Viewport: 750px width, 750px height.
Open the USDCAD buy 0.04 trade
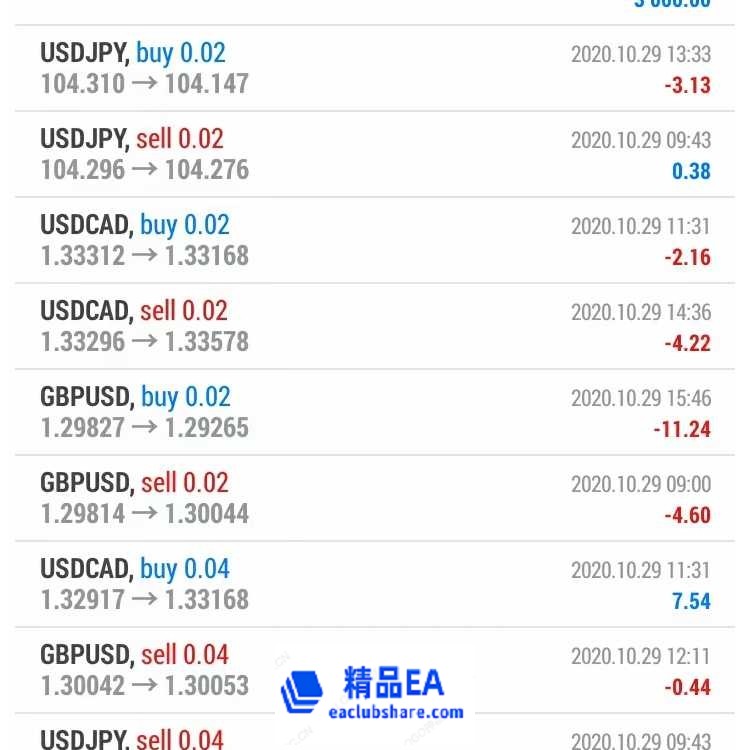click(x=375, y=584)
